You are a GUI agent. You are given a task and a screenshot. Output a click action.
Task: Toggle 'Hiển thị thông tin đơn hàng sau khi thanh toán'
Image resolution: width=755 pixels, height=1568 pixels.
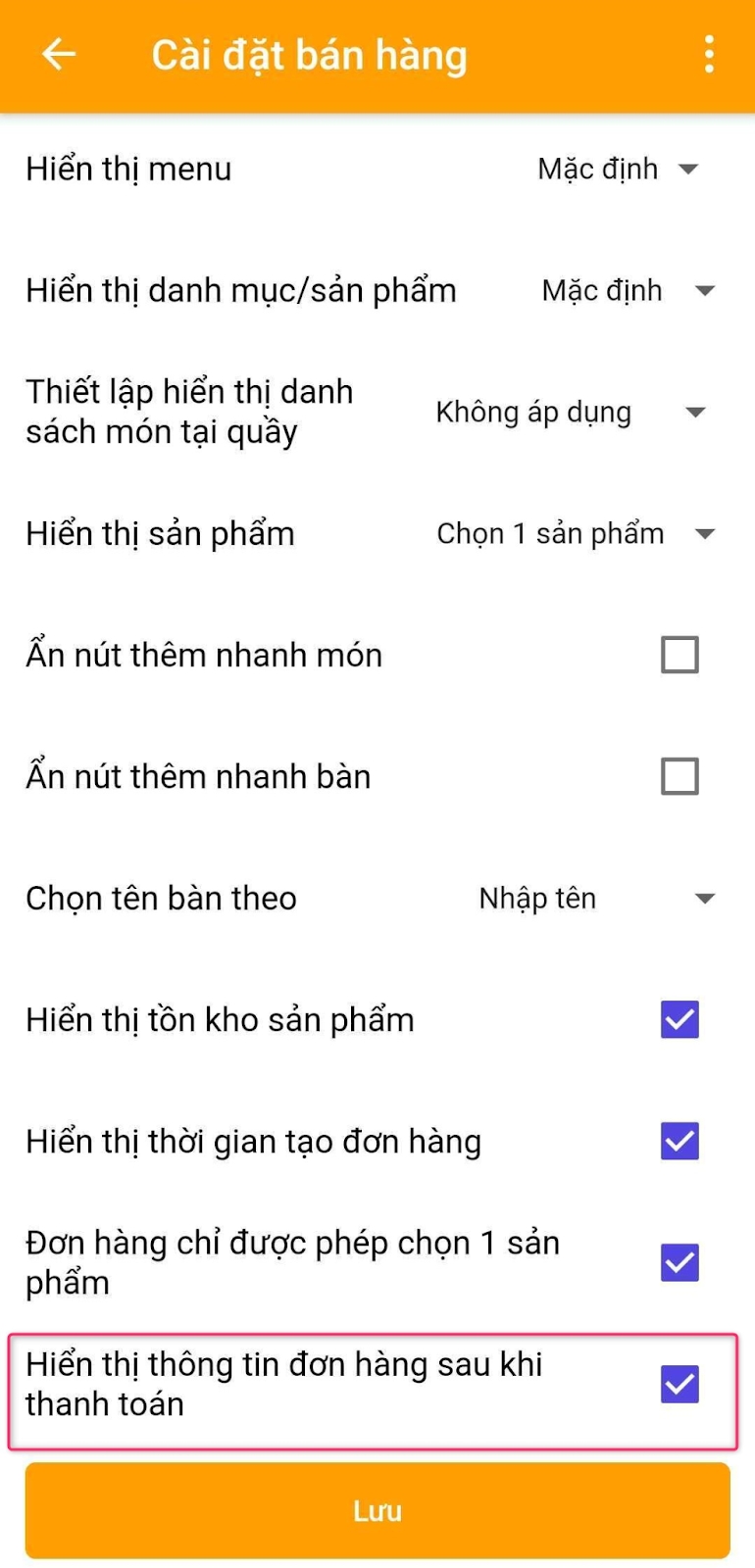(679, 1384)
